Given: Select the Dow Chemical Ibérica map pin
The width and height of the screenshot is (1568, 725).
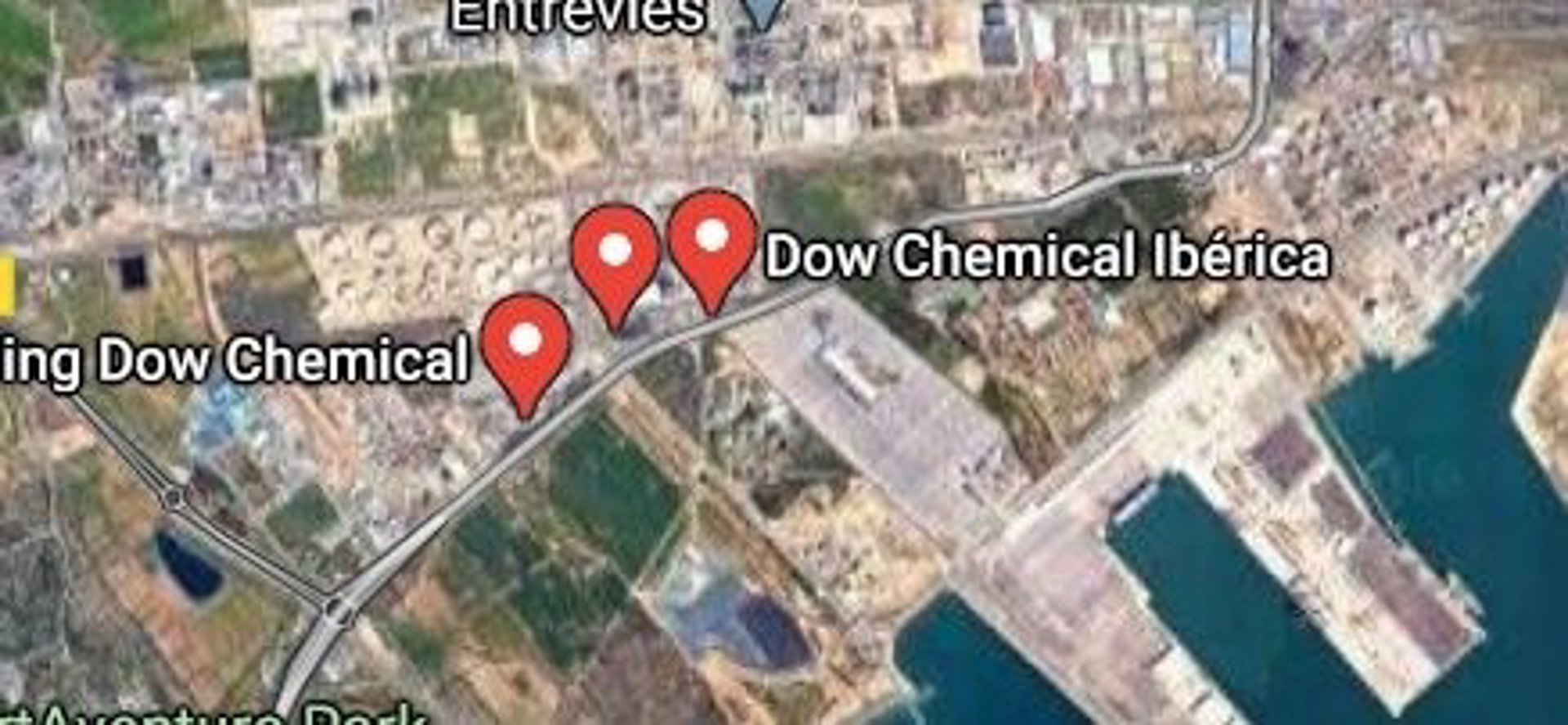Looking at the screenshot, I should point(711,242).
